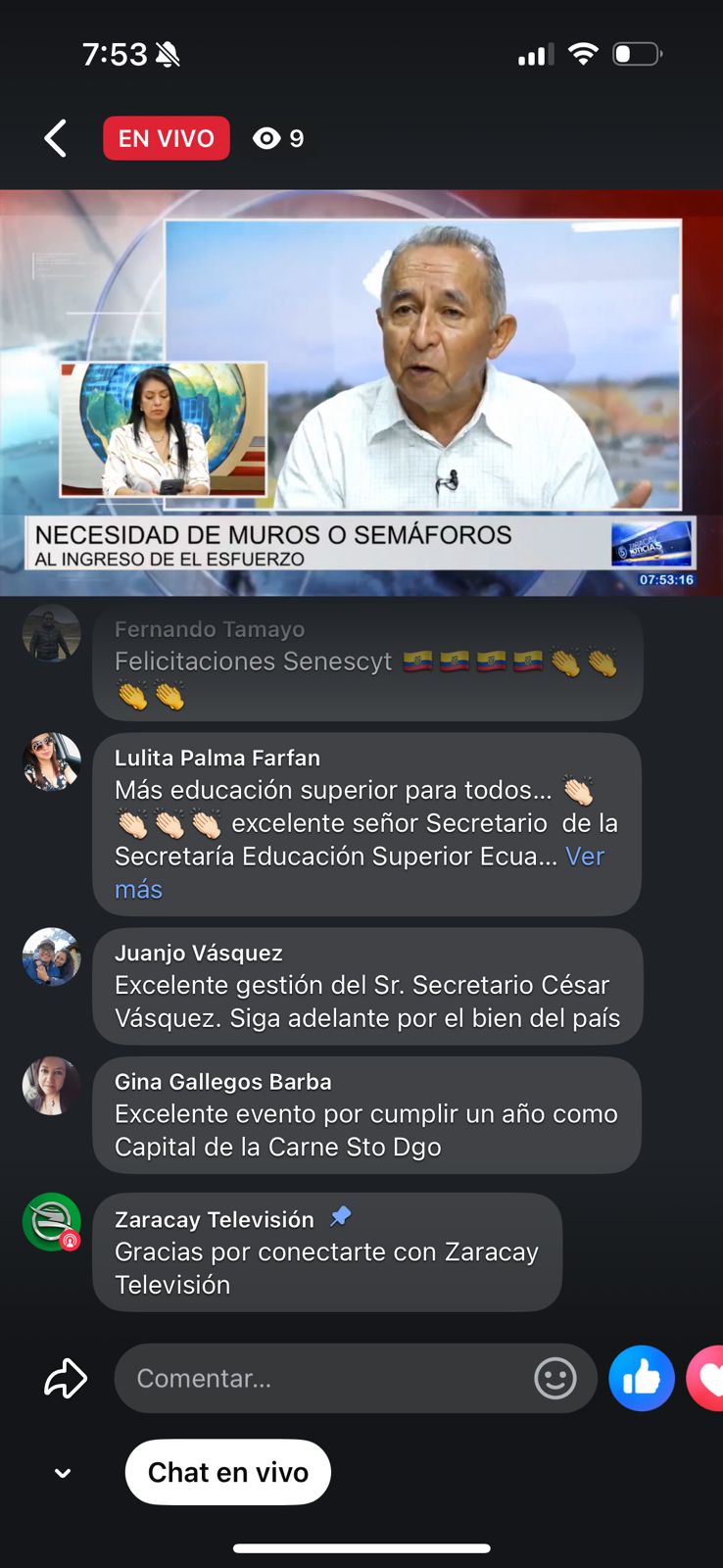The width and height of the screenshot is (723, 1568).
Task: Tap the Chat en vivo button
Action: point(227,1472)
